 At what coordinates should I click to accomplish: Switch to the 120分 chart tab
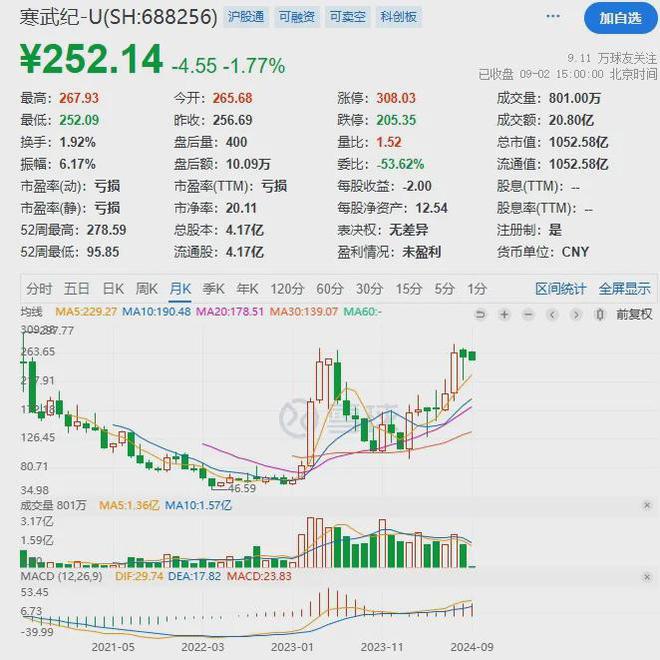tap(287, 289)
